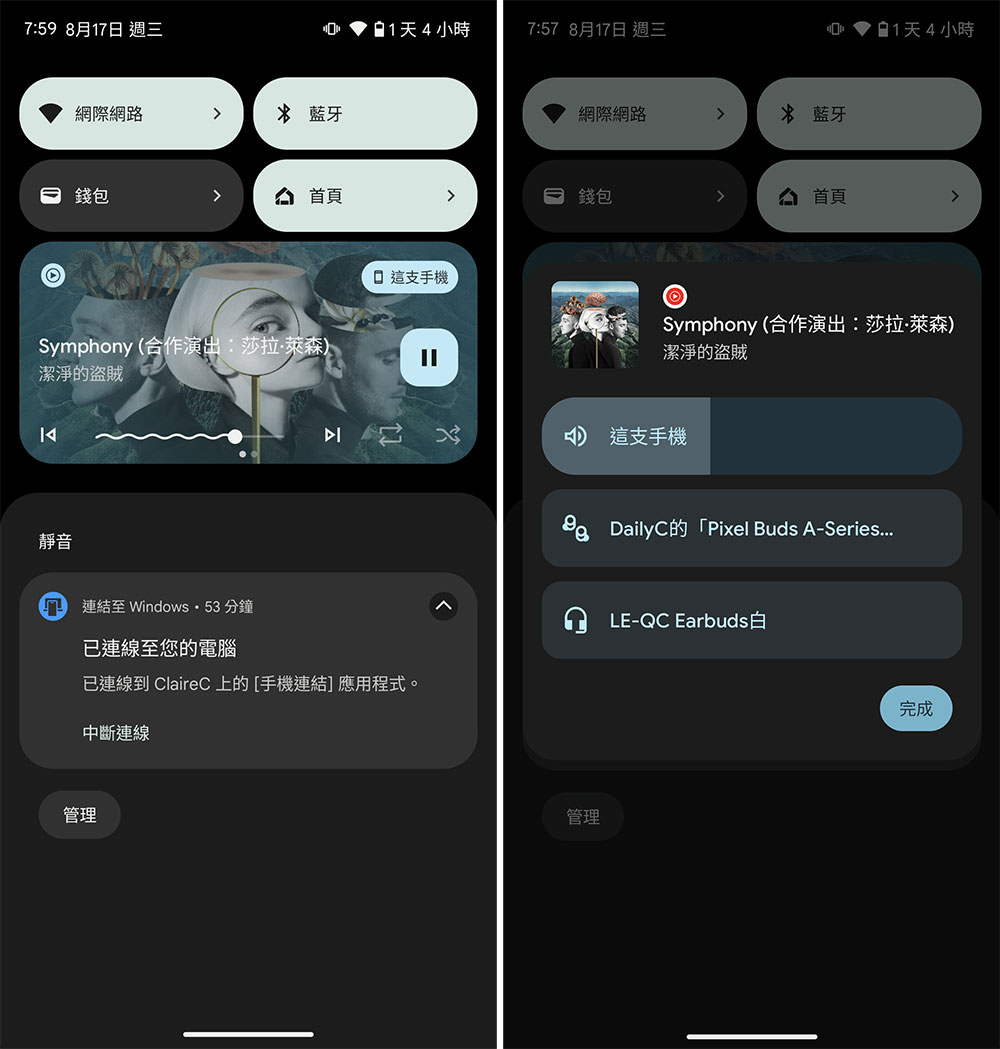Select DailyC的 Pixel Buds A-Series as output
Screen dimensions: 1000x1049
(751, 529)
